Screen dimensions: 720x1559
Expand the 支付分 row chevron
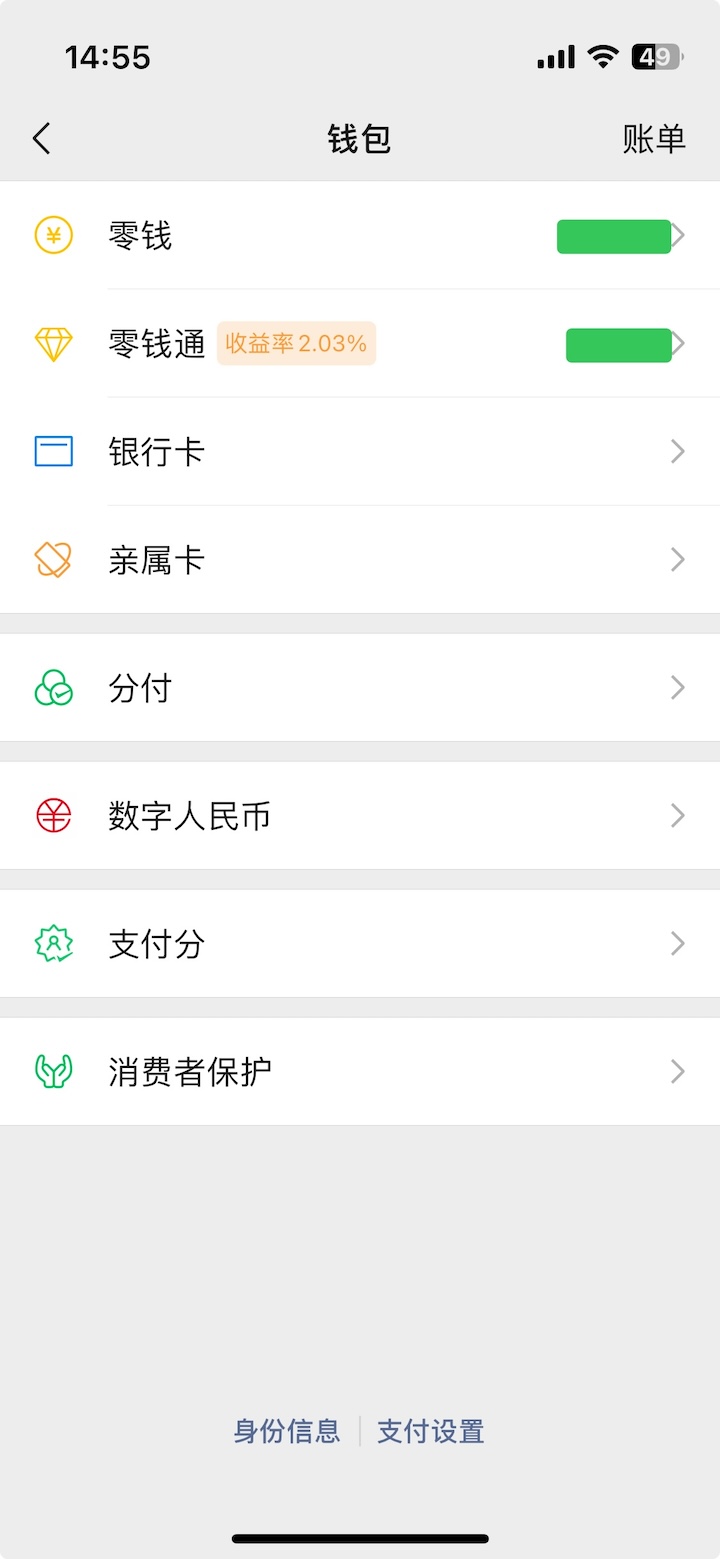[x=677, y=944]
